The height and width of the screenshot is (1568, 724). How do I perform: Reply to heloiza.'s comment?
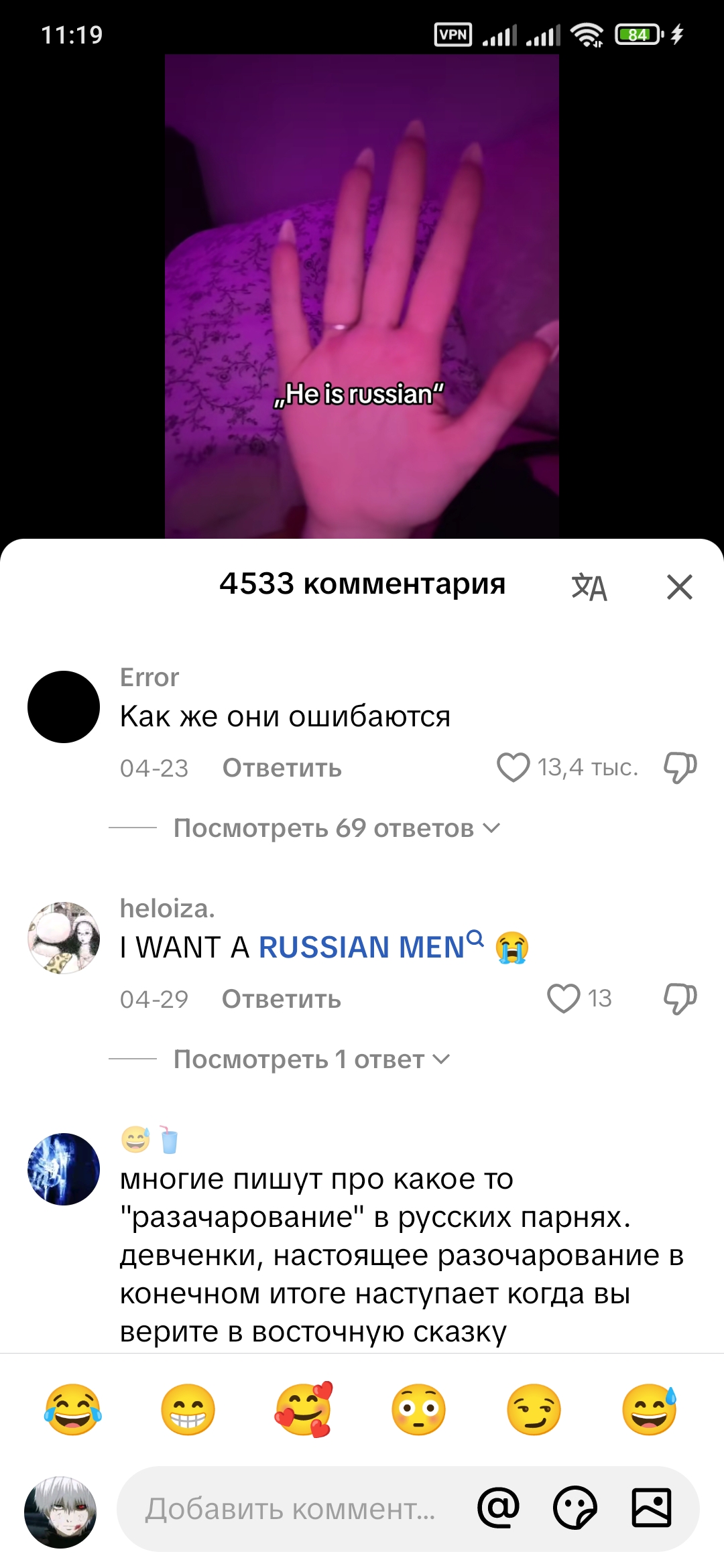(x=282, y=999)
